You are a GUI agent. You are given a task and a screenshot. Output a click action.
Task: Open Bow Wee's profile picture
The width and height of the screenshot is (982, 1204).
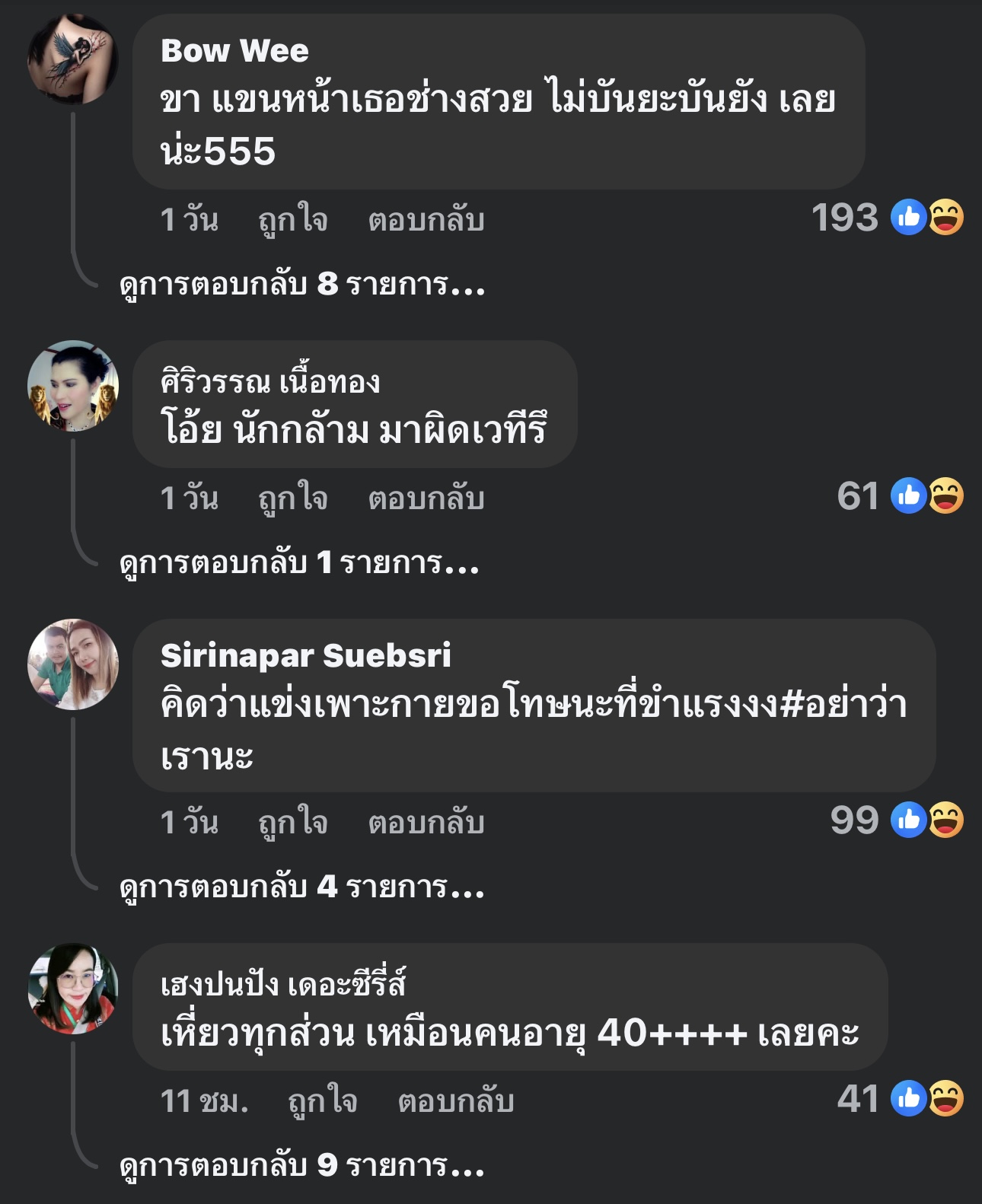click(73, 59)
